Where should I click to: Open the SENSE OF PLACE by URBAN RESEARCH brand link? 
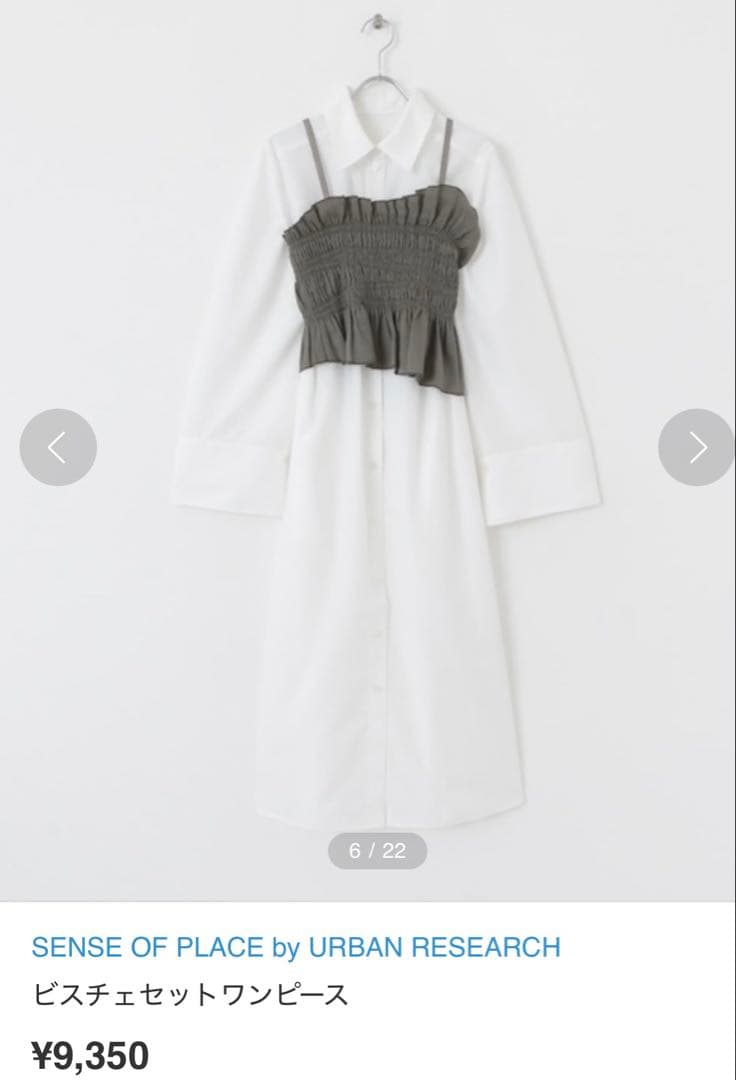[x=296, y=947]
